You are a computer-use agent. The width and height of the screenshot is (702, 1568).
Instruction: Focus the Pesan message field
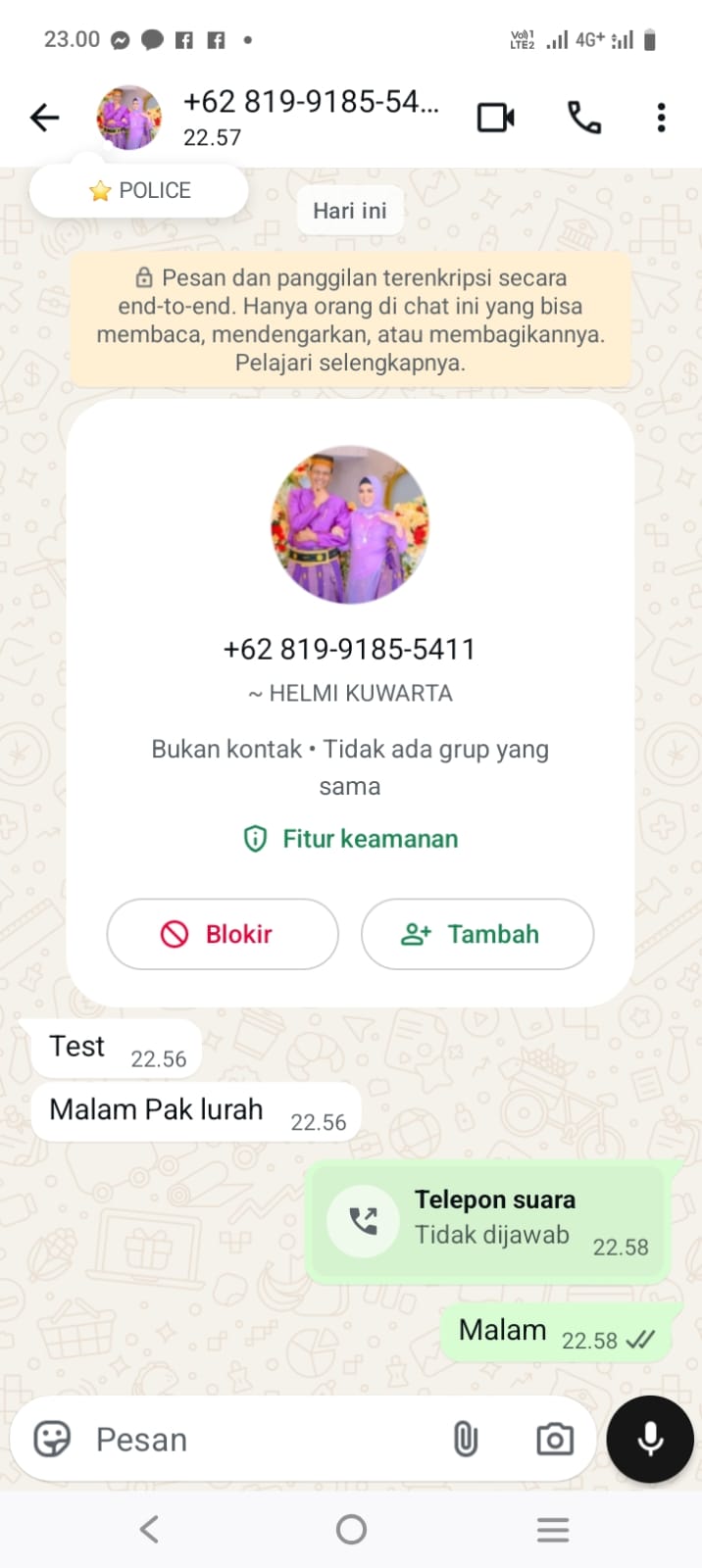(255, 1439)
